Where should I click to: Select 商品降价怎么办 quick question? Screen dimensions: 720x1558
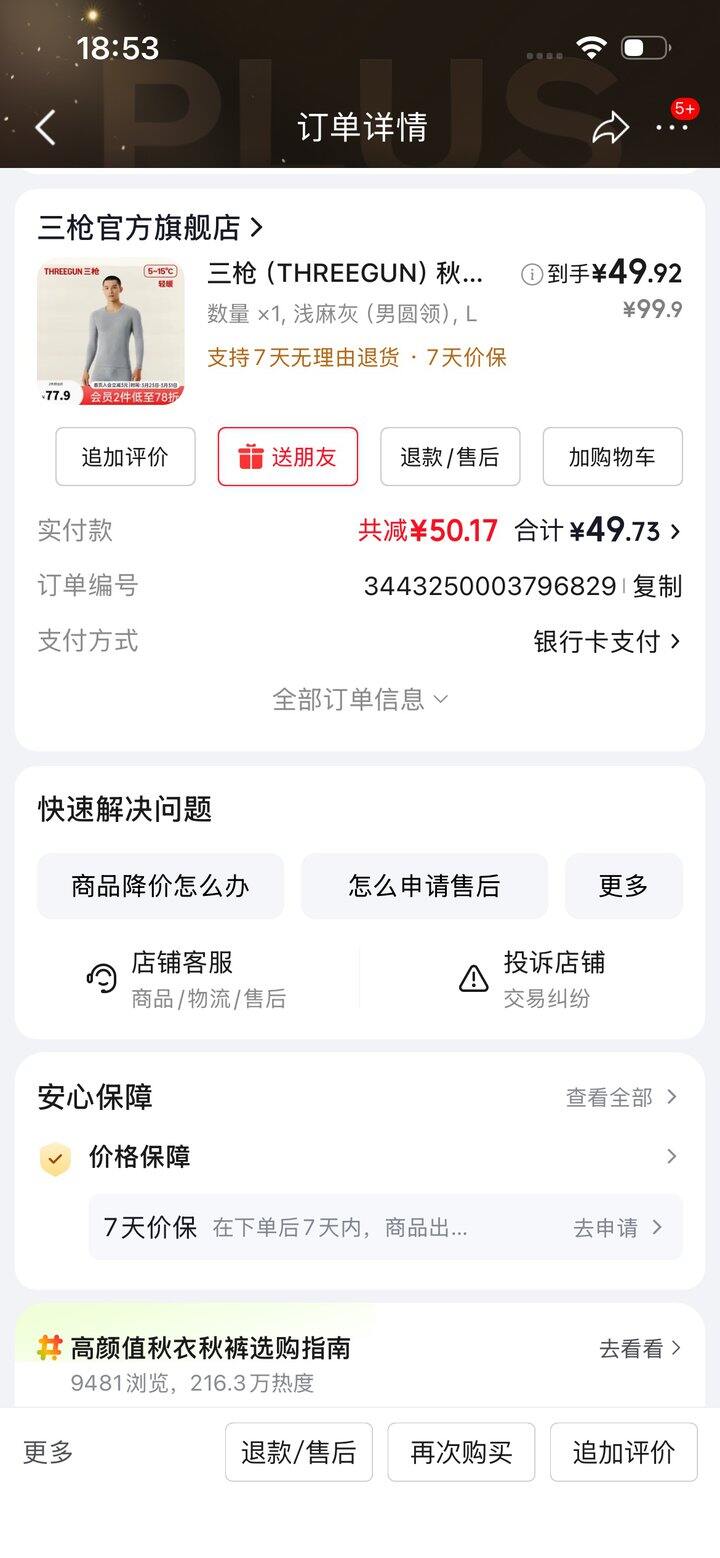click(160, 886)
